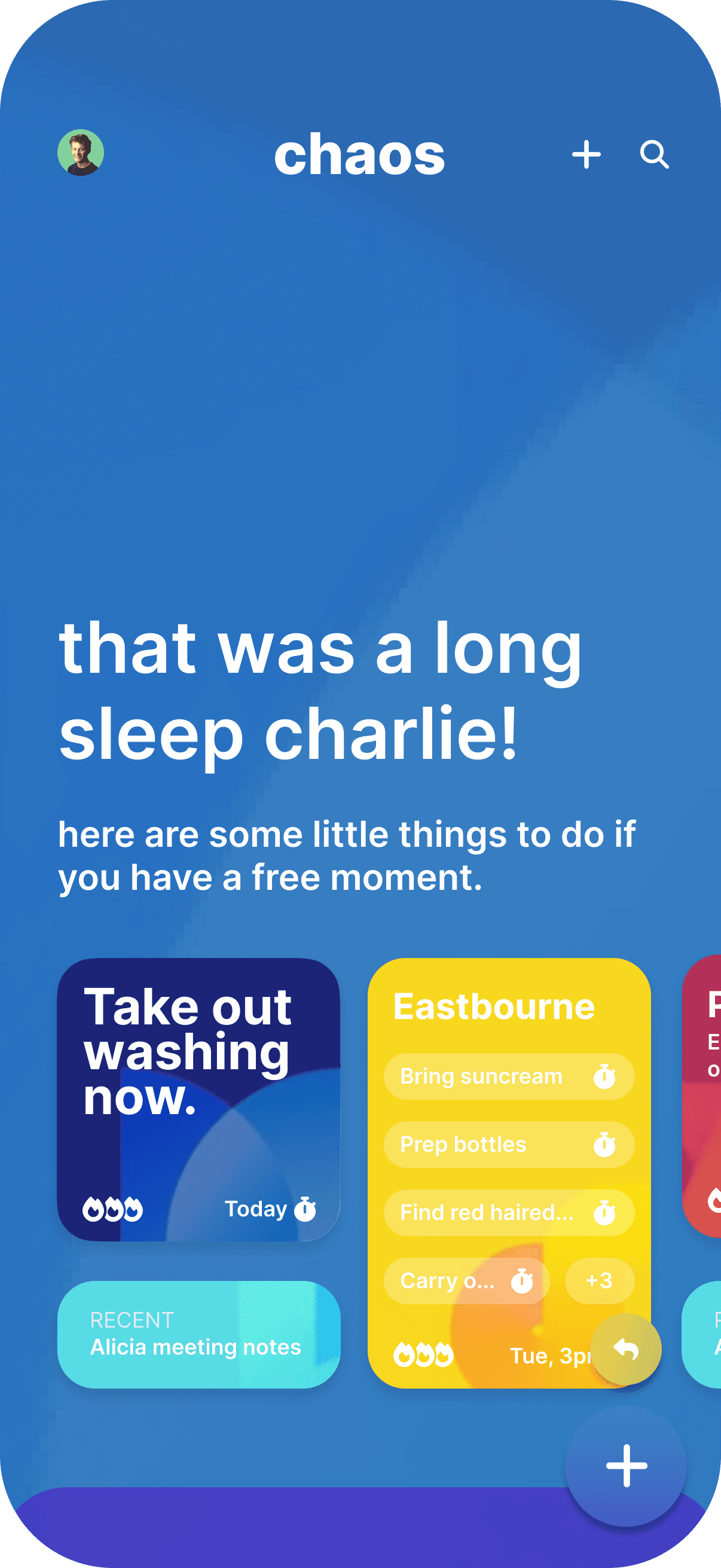The image size is (721, 1568).
Task: Open the Eastbourne card title
Action: pyautogui.click(x=493, y=1007)
